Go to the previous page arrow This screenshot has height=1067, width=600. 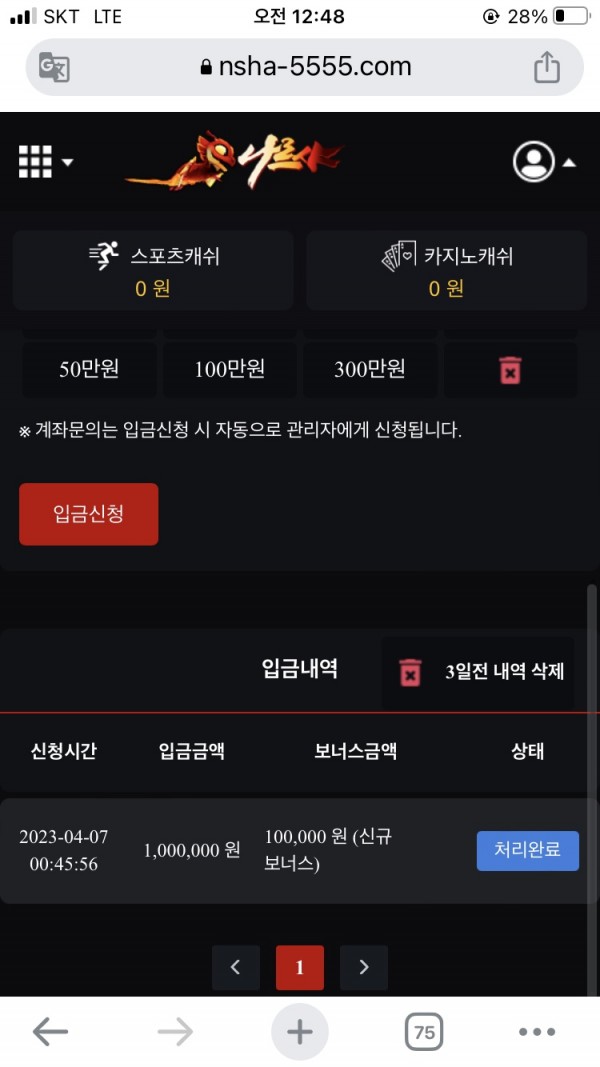click(x=236, y=967)
